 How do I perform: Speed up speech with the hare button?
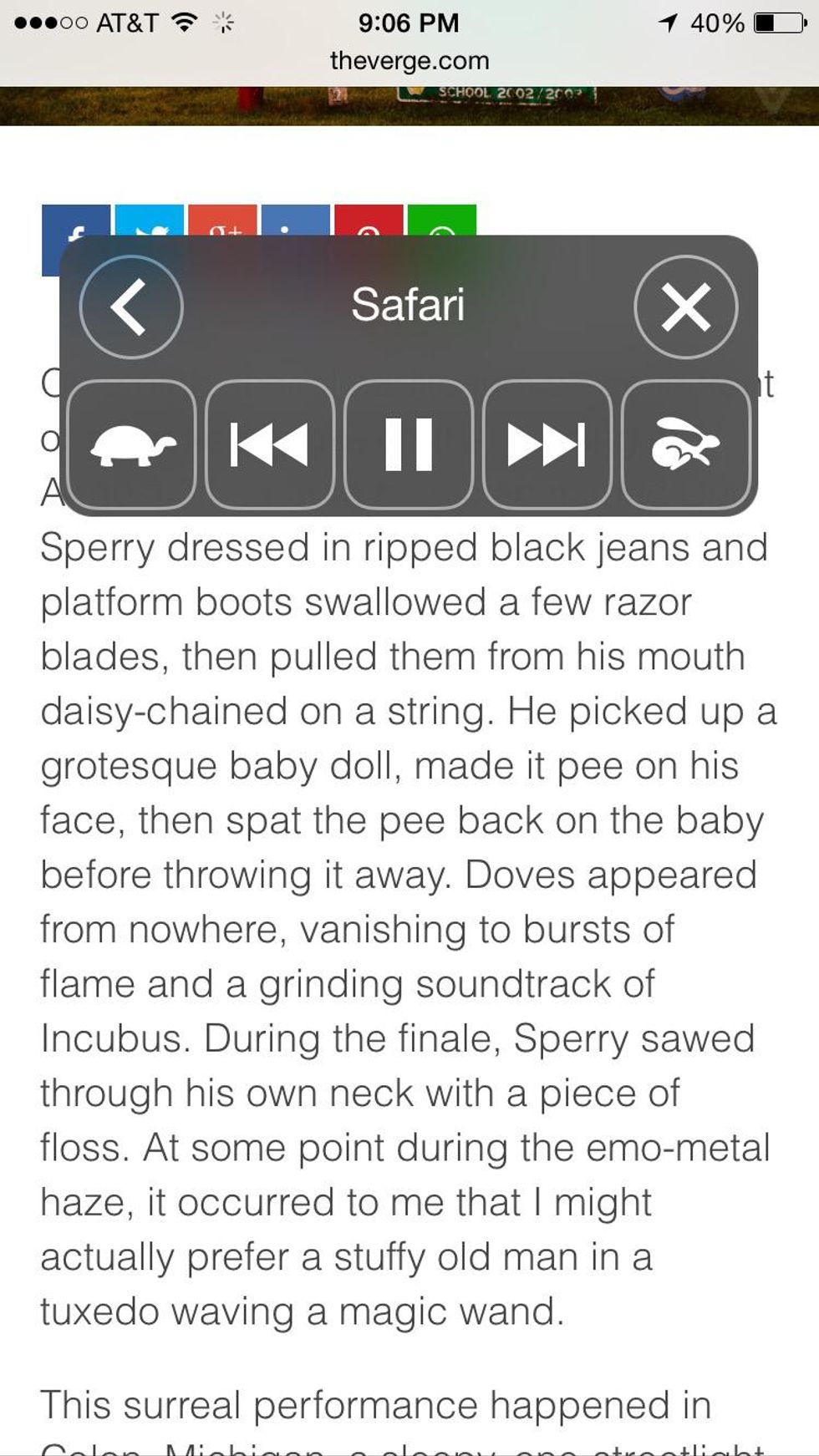685,444
